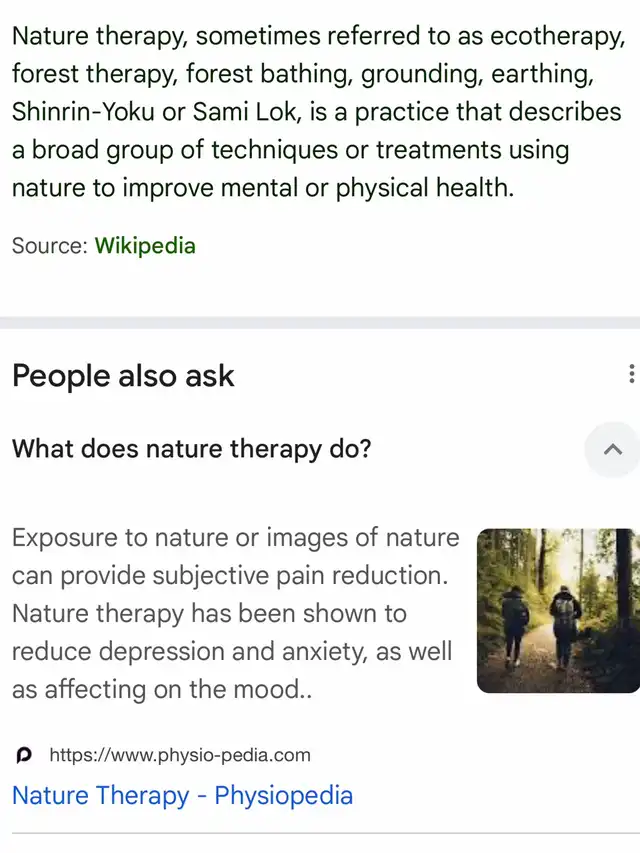The height and width of the screenshot is (853, 640).
Task: Open the People also ask options menu
Action: 631,374
